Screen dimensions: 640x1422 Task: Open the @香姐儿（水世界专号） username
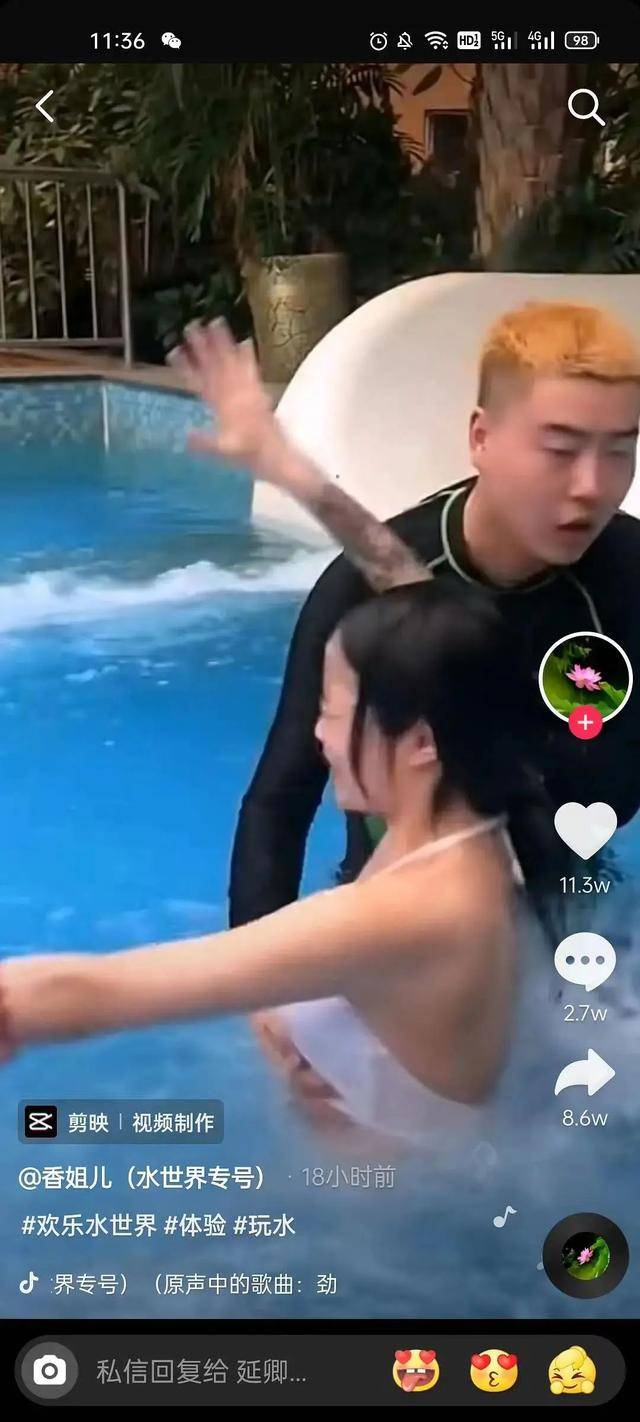145,1178
